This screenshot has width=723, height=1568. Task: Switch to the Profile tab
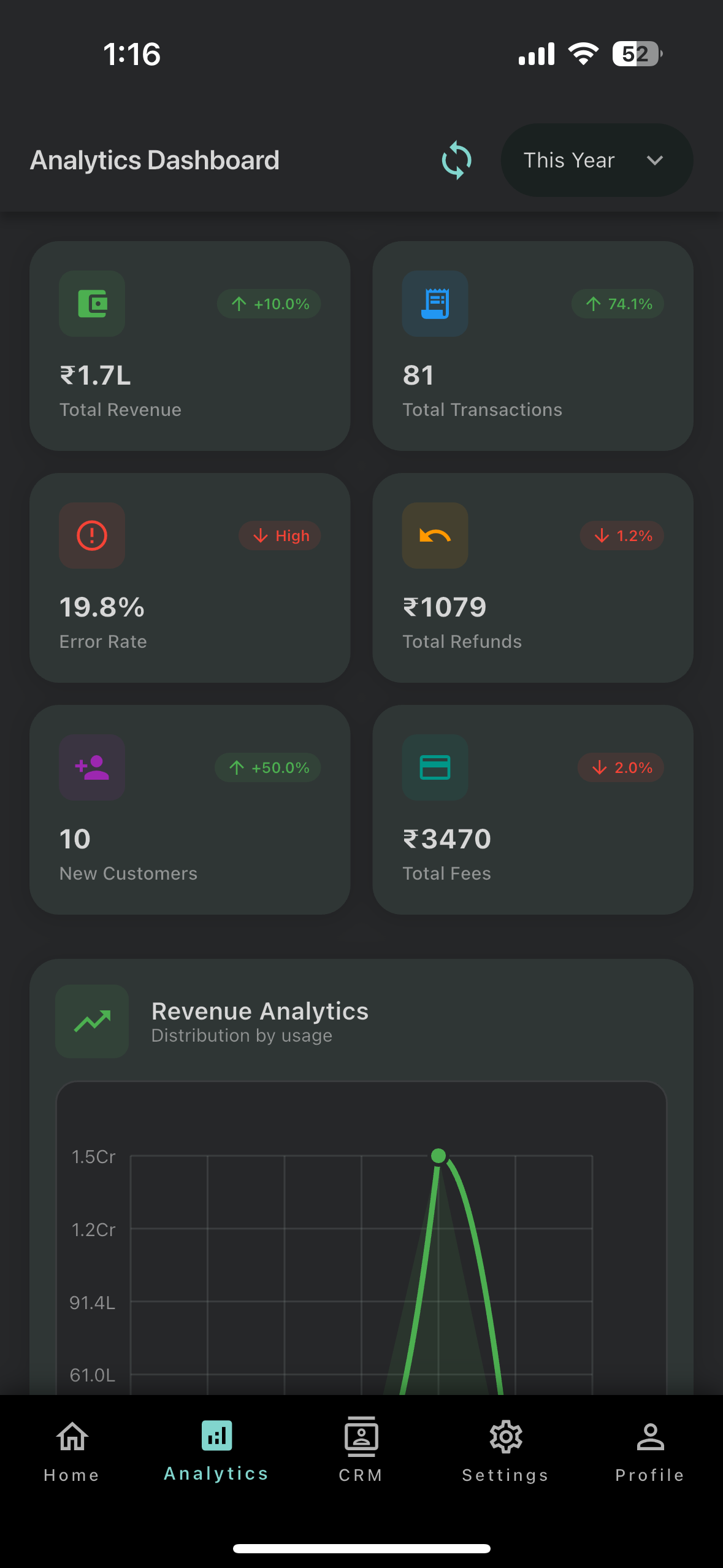pos(650,1450)
